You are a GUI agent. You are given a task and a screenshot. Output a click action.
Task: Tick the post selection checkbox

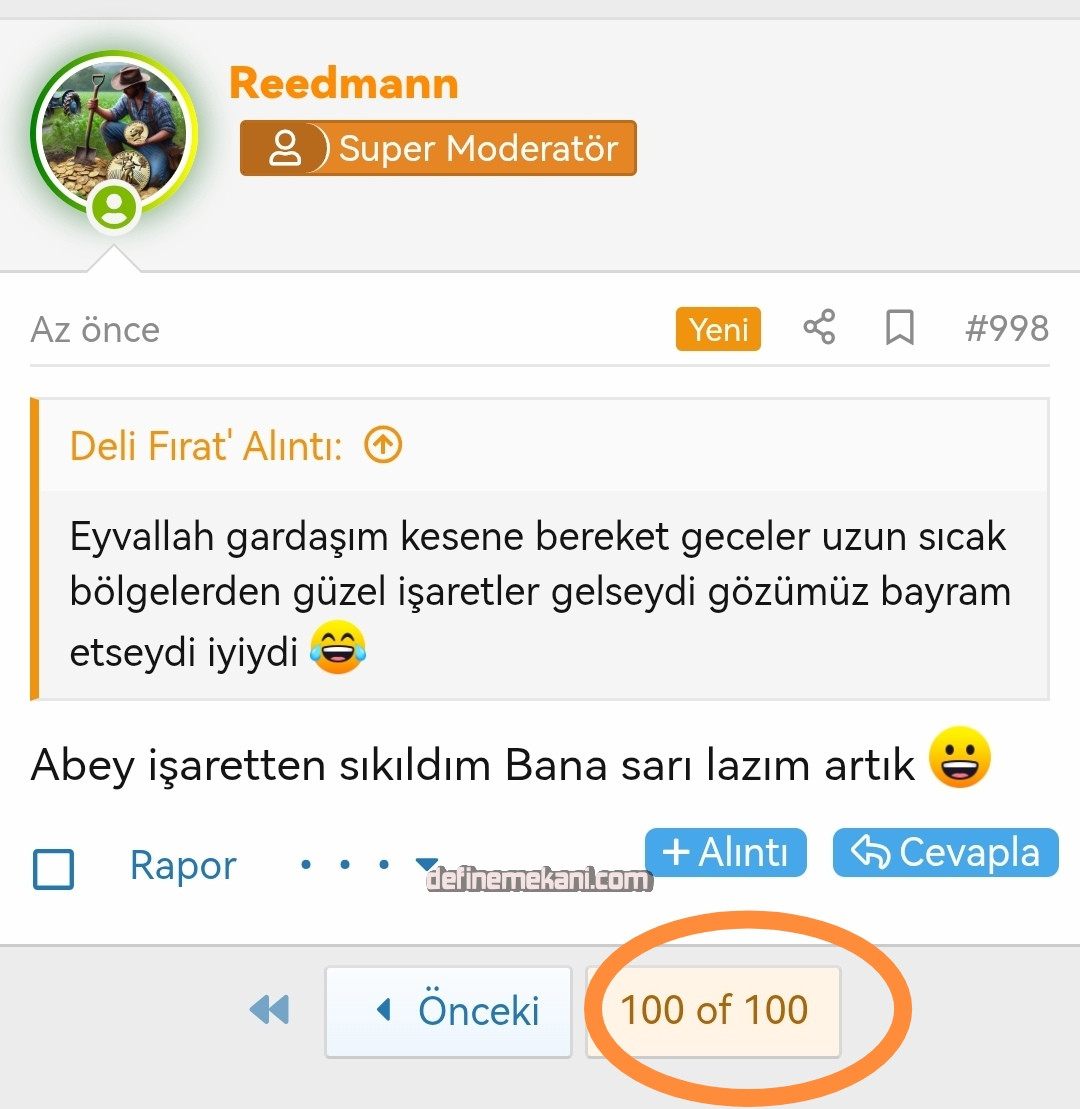click(54, 868)
